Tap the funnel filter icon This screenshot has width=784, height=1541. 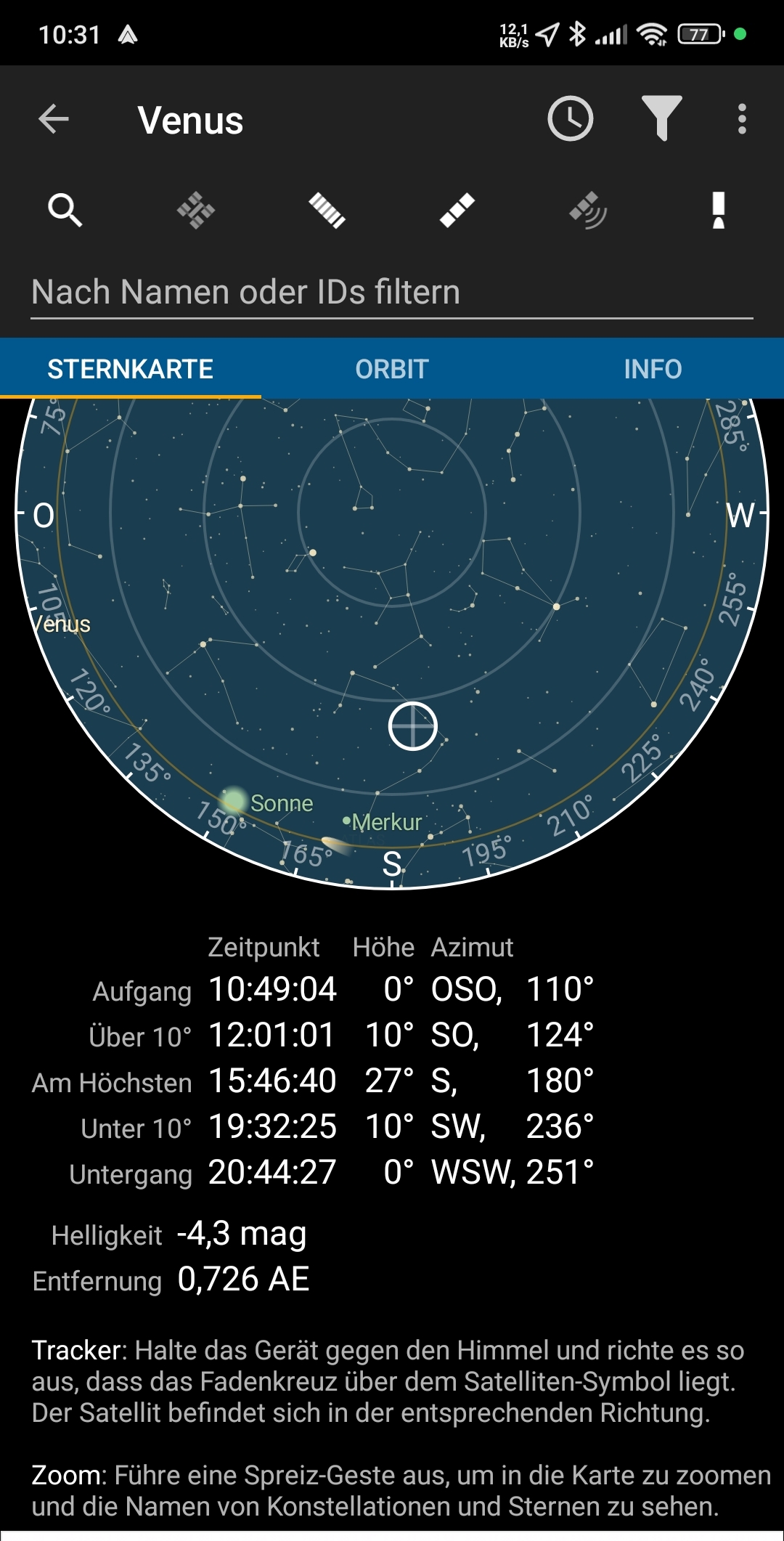tap(662, 118)
